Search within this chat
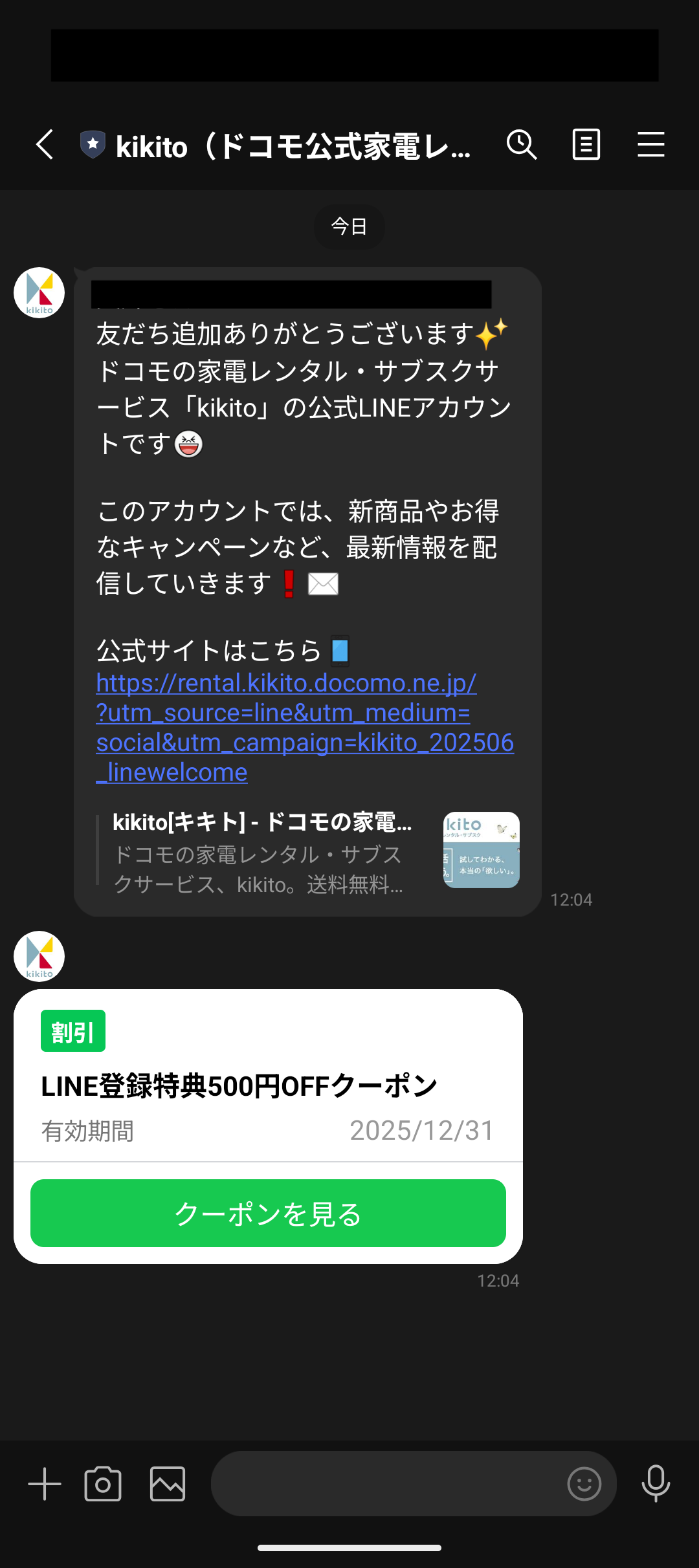This screenshot has width=699, height=1568. [522, 144]
